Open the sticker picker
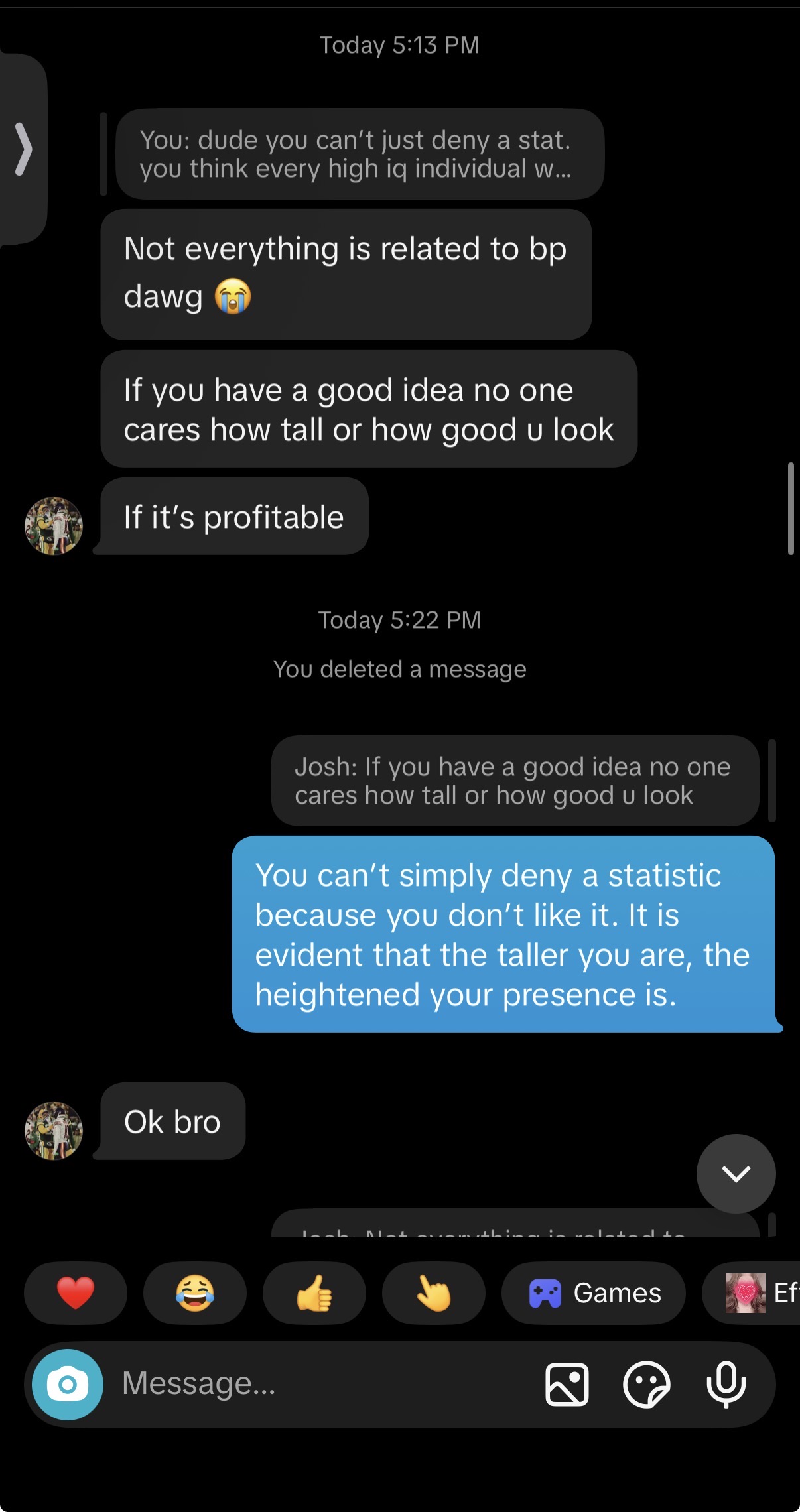Screen dimensions: 800x1512 646,1384
